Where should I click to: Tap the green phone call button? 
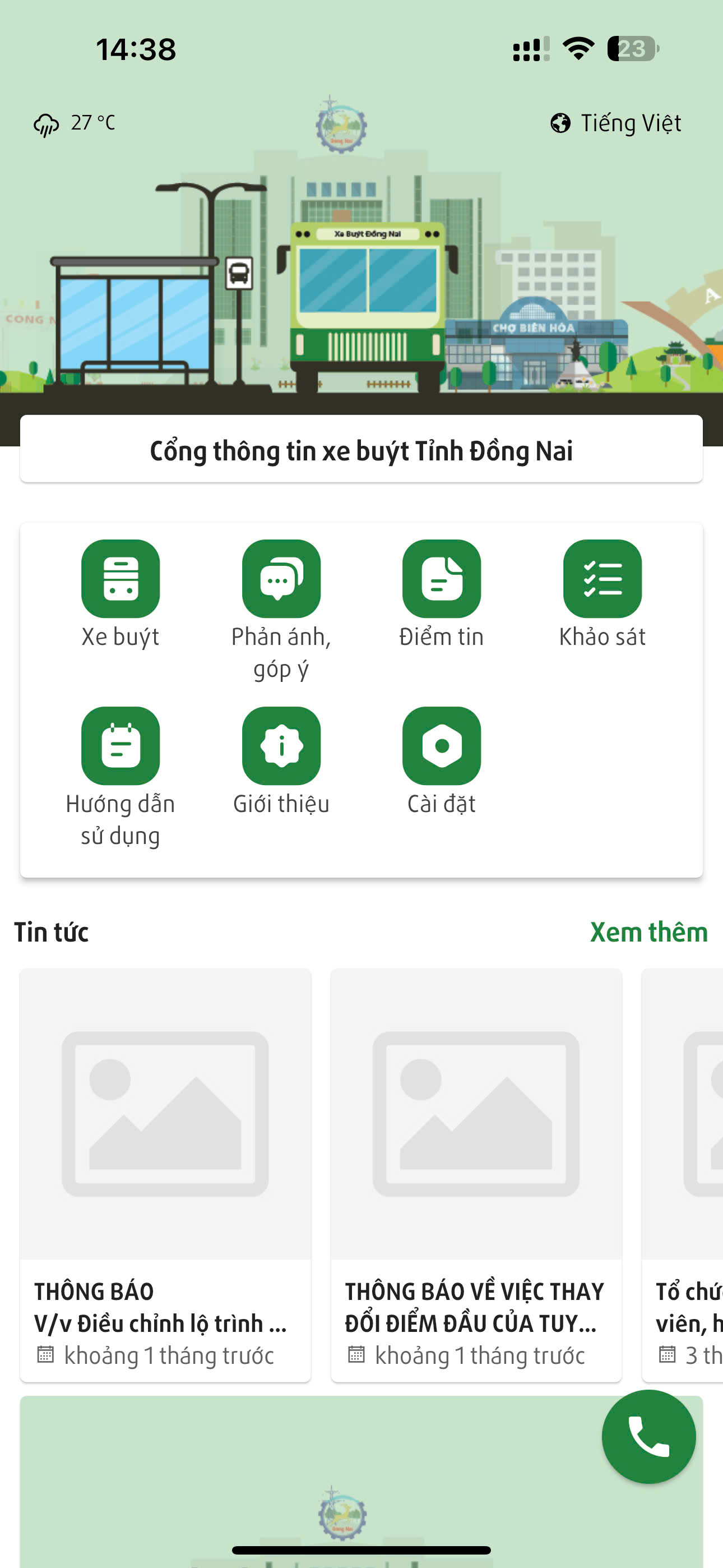648,1437
